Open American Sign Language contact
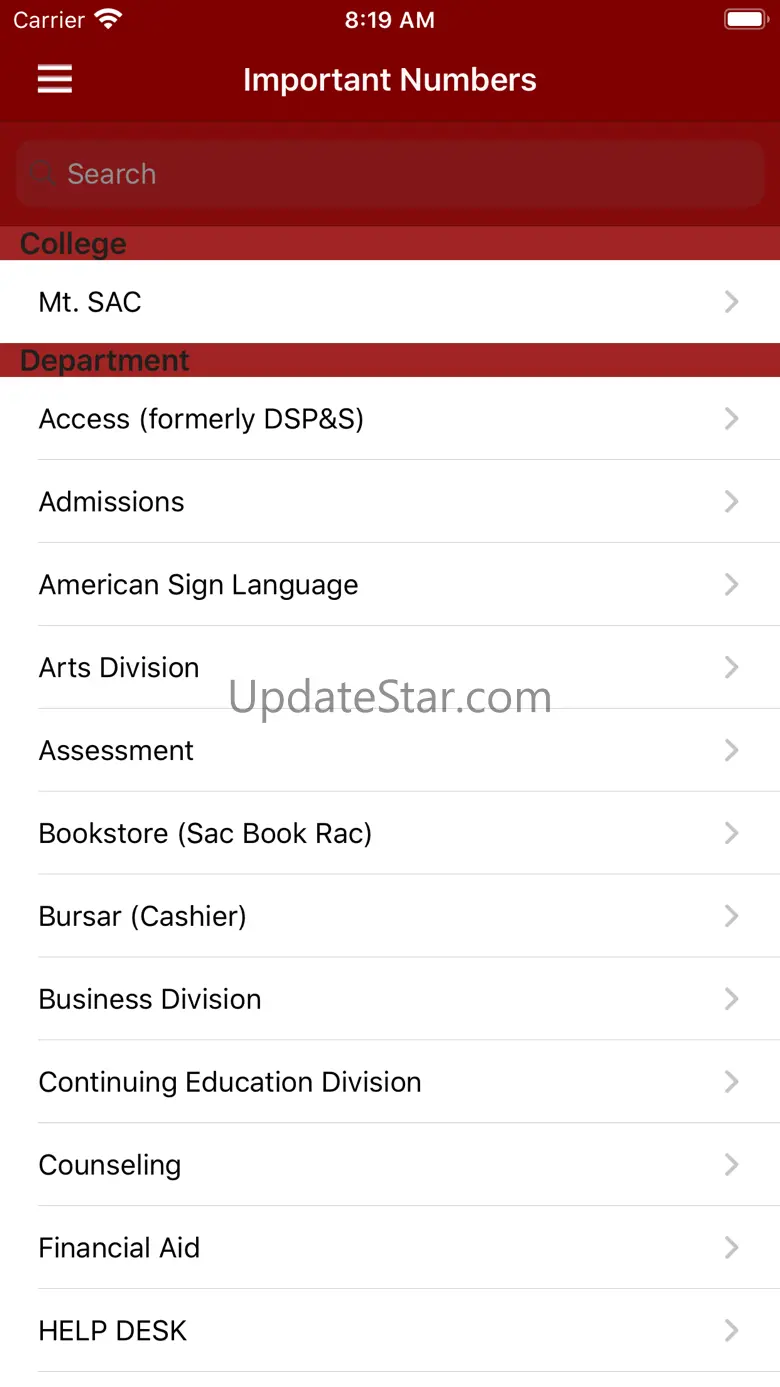The height and width of the screenshot is (1387, 780). [390, 585]
